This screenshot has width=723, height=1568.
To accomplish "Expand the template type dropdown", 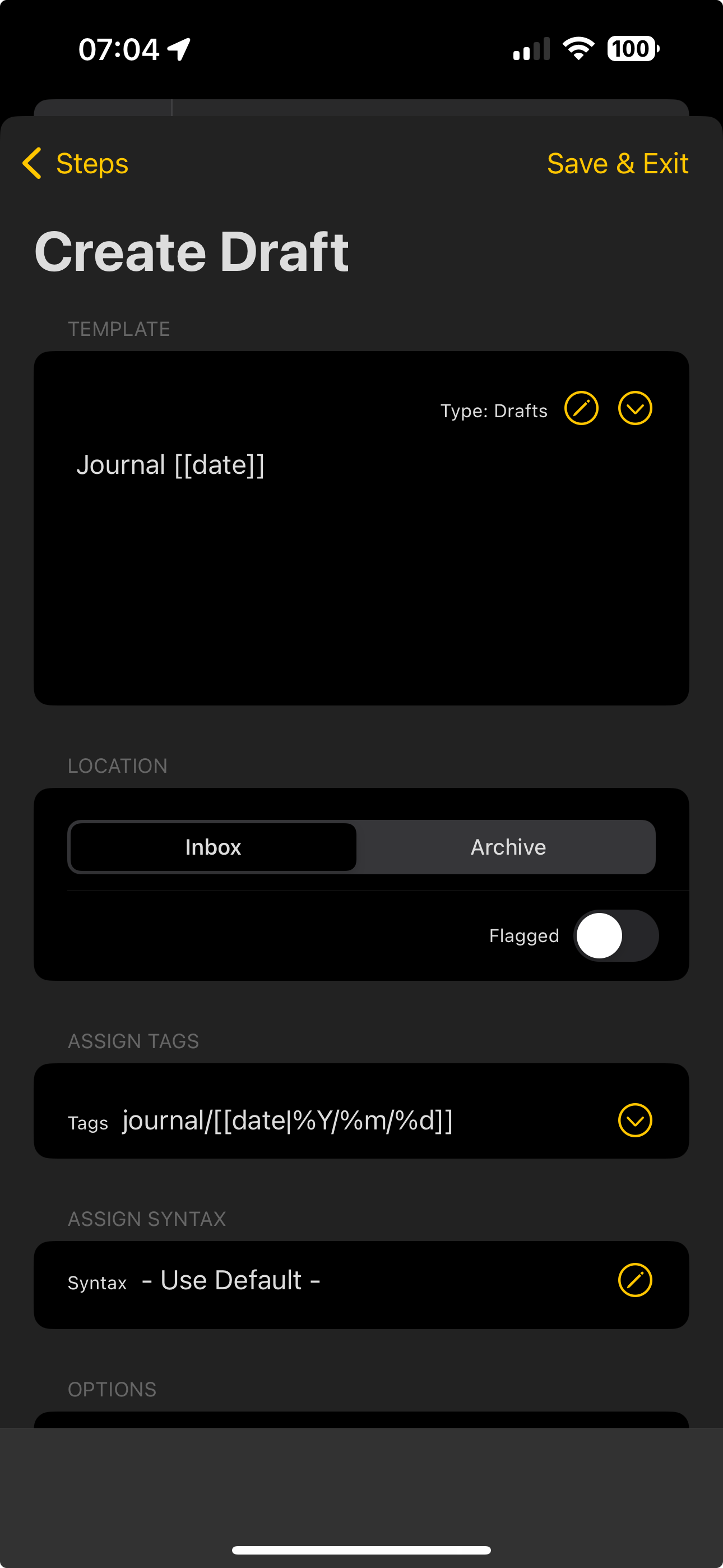I will click(x=635, y=408).
